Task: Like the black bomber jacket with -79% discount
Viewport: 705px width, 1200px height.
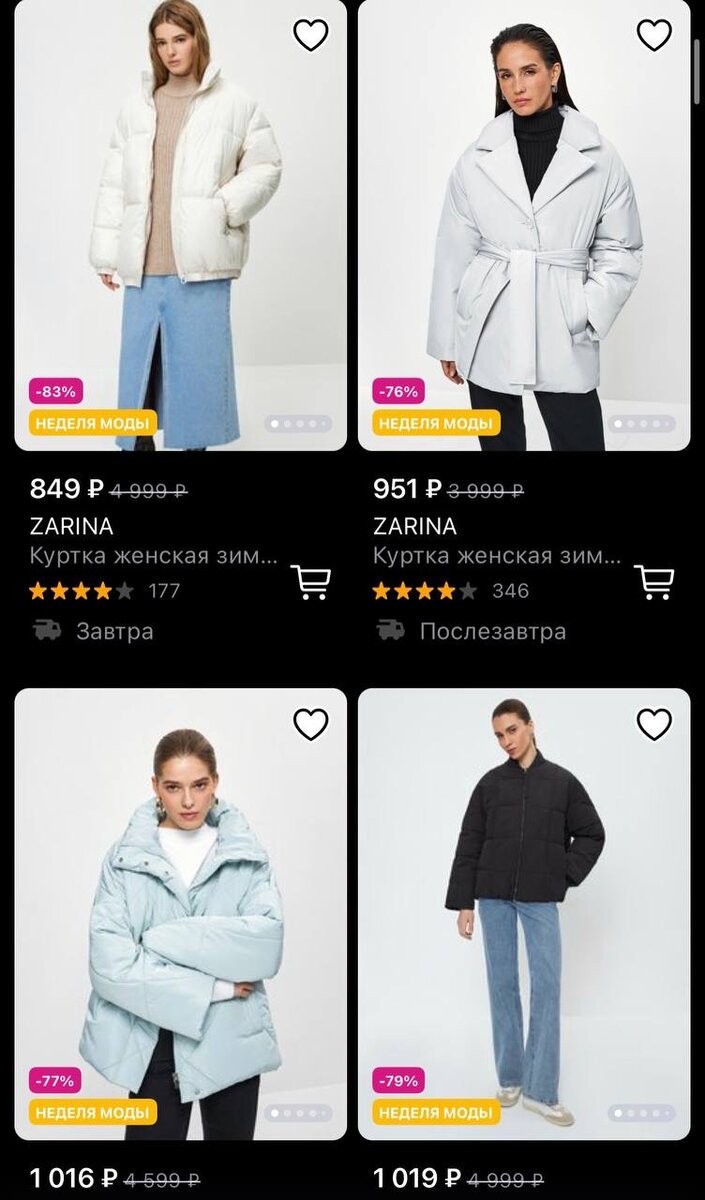Action: [654, 724]
